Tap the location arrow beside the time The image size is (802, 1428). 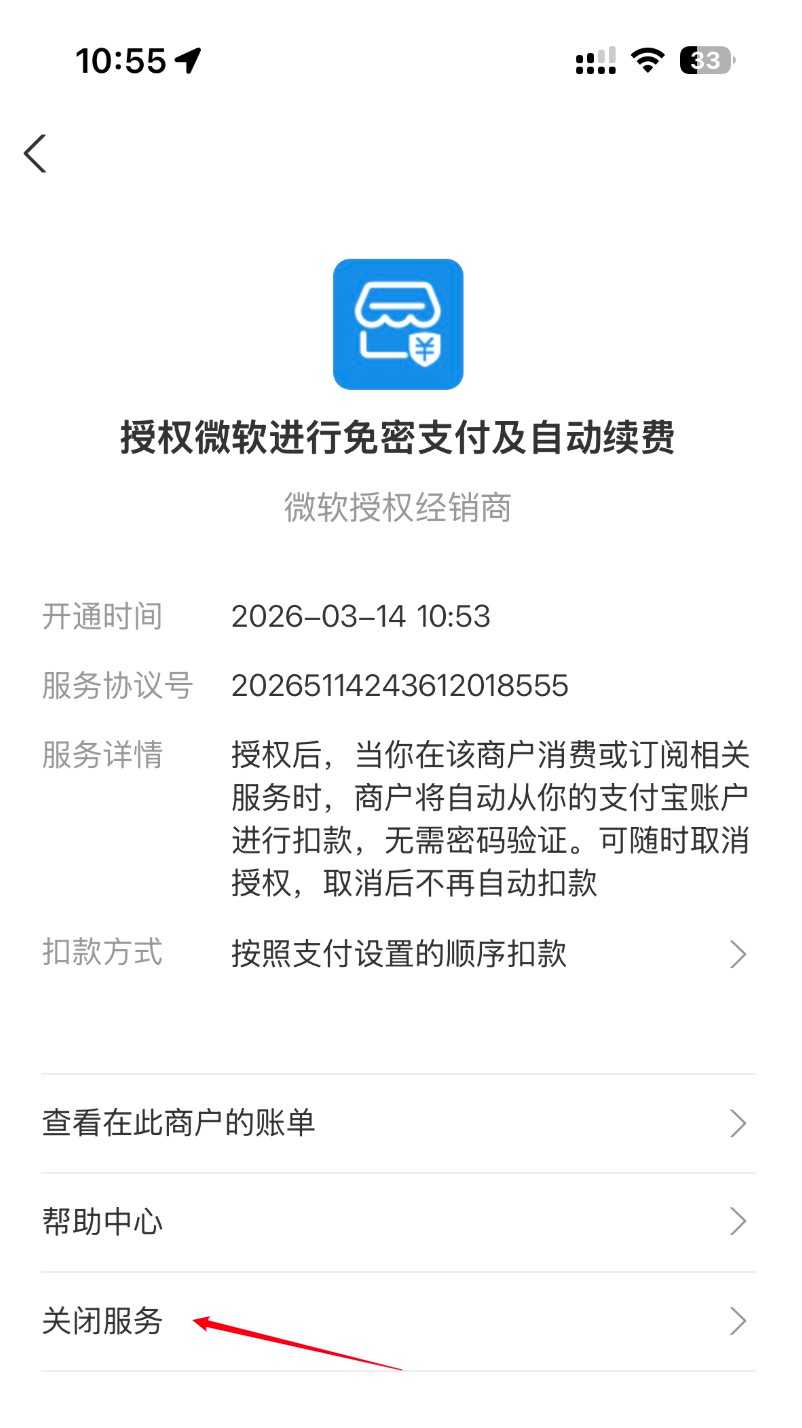pos(185,58)
